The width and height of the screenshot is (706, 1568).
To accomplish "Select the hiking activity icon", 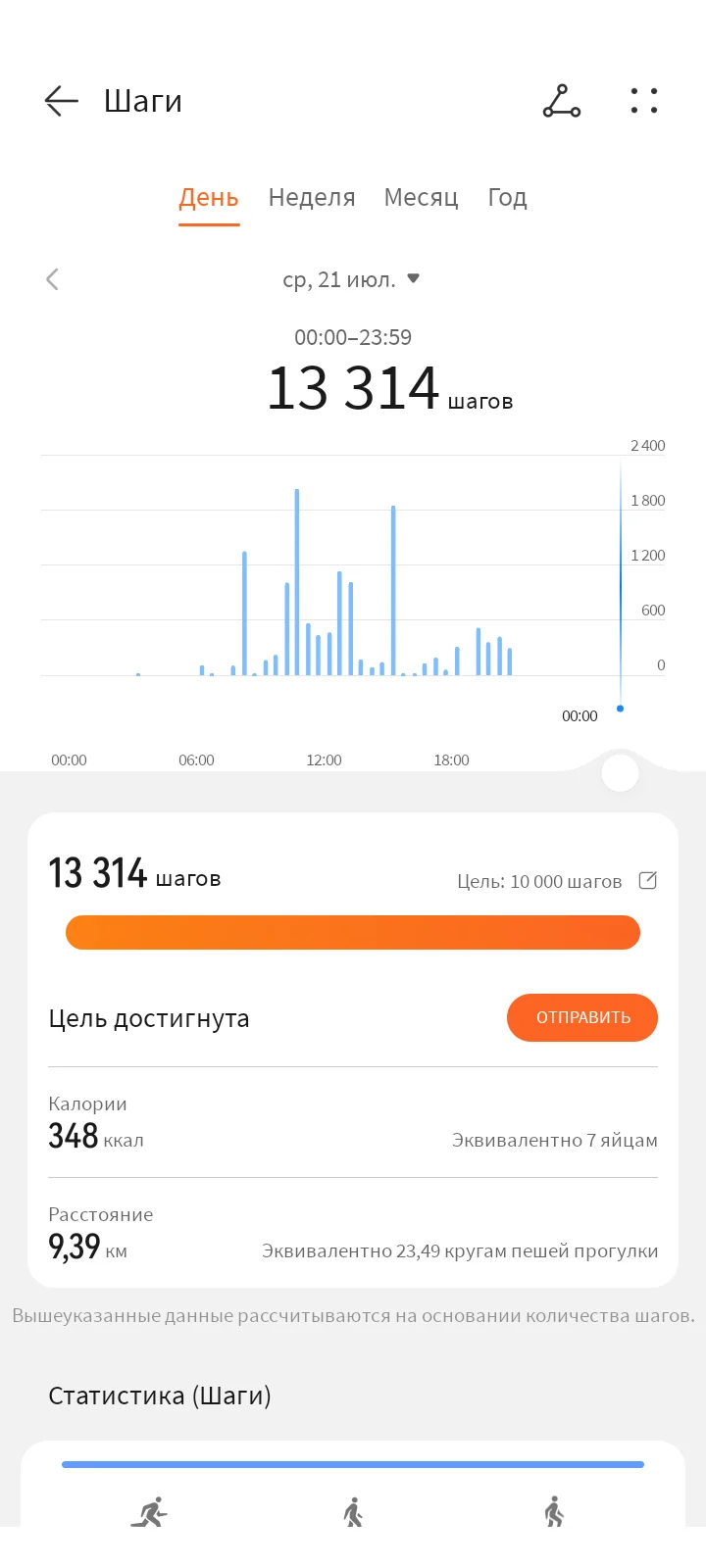I will [554, 1512].
